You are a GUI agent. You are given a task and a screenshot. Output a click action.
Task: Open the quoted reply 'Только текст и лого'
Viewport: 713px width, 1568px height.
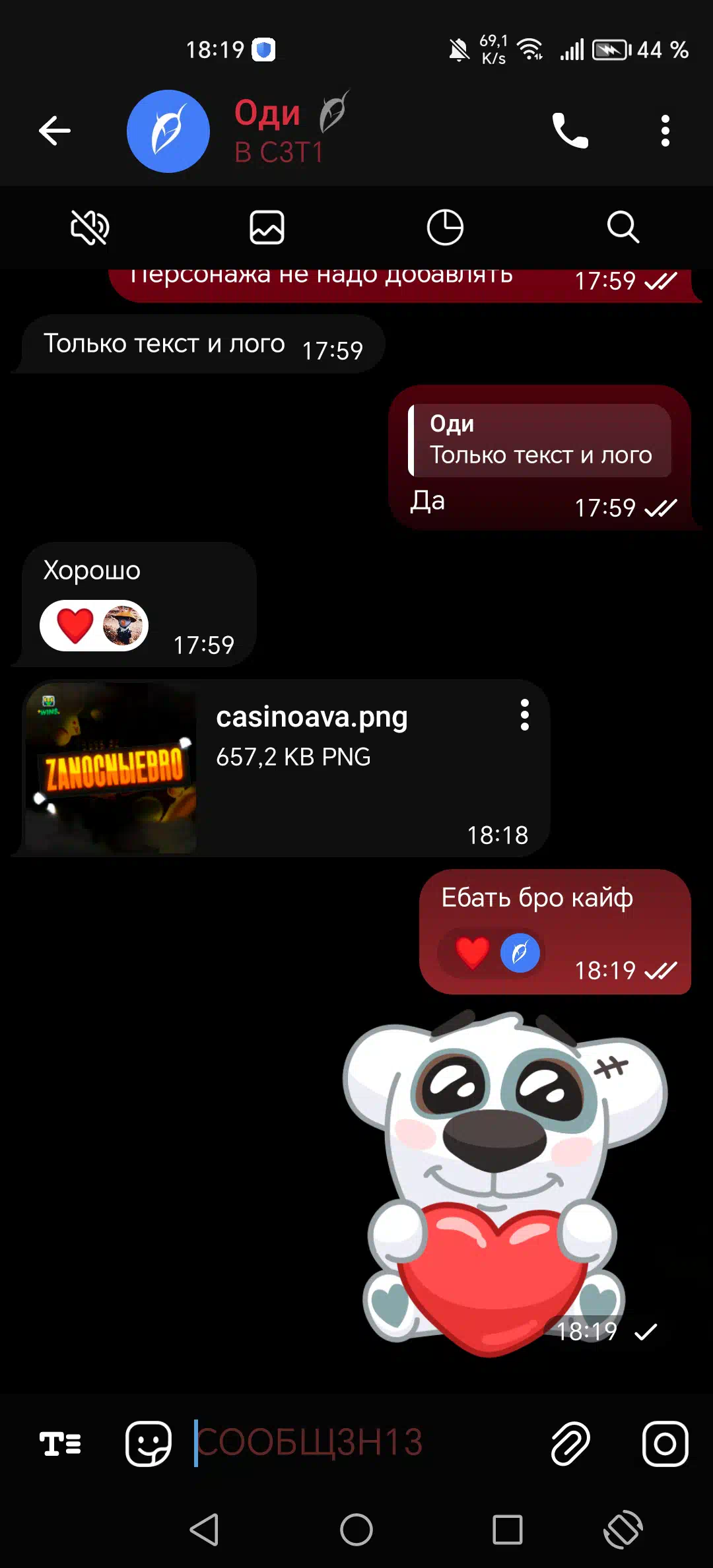[540, 440]
